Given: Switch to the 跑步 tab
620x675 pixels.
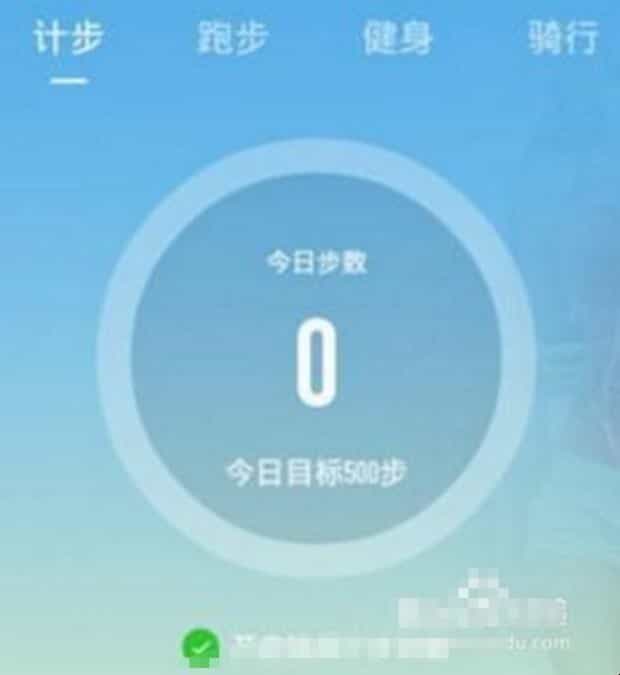Looking at the screenshot, I should [x=232, y=40].
